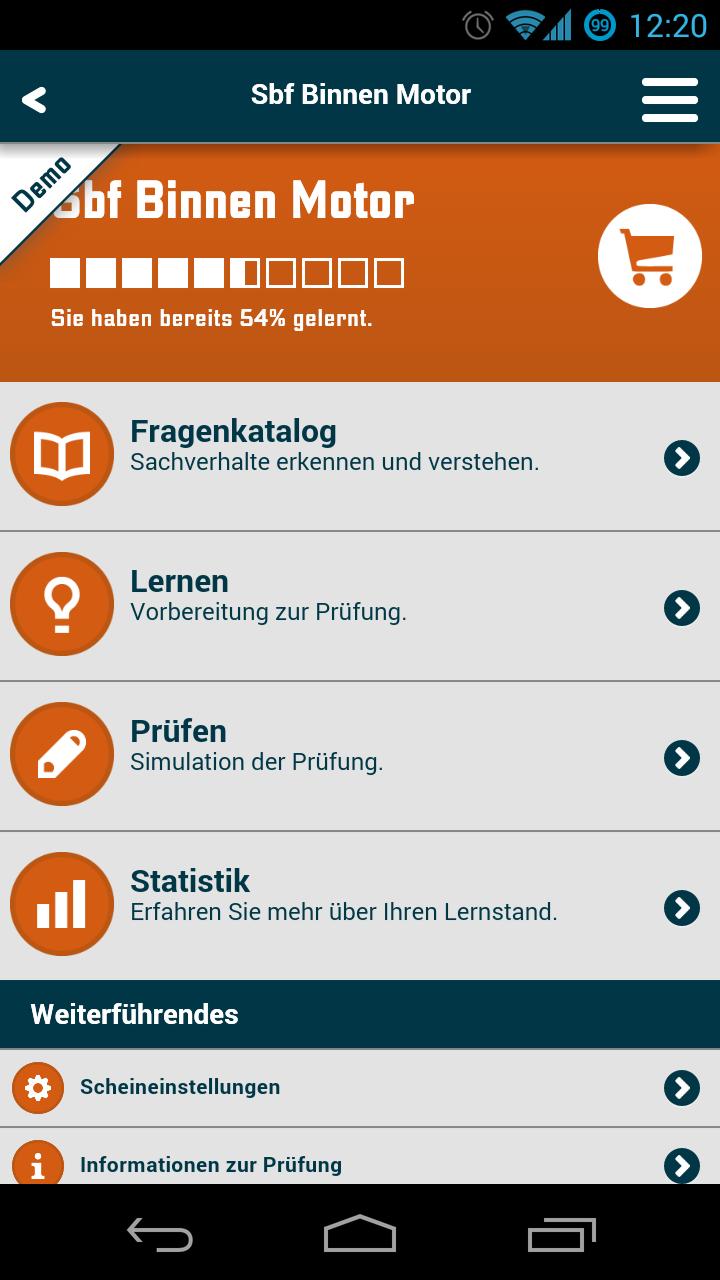Tap the shopping cart icon

[x=649, y=256]
